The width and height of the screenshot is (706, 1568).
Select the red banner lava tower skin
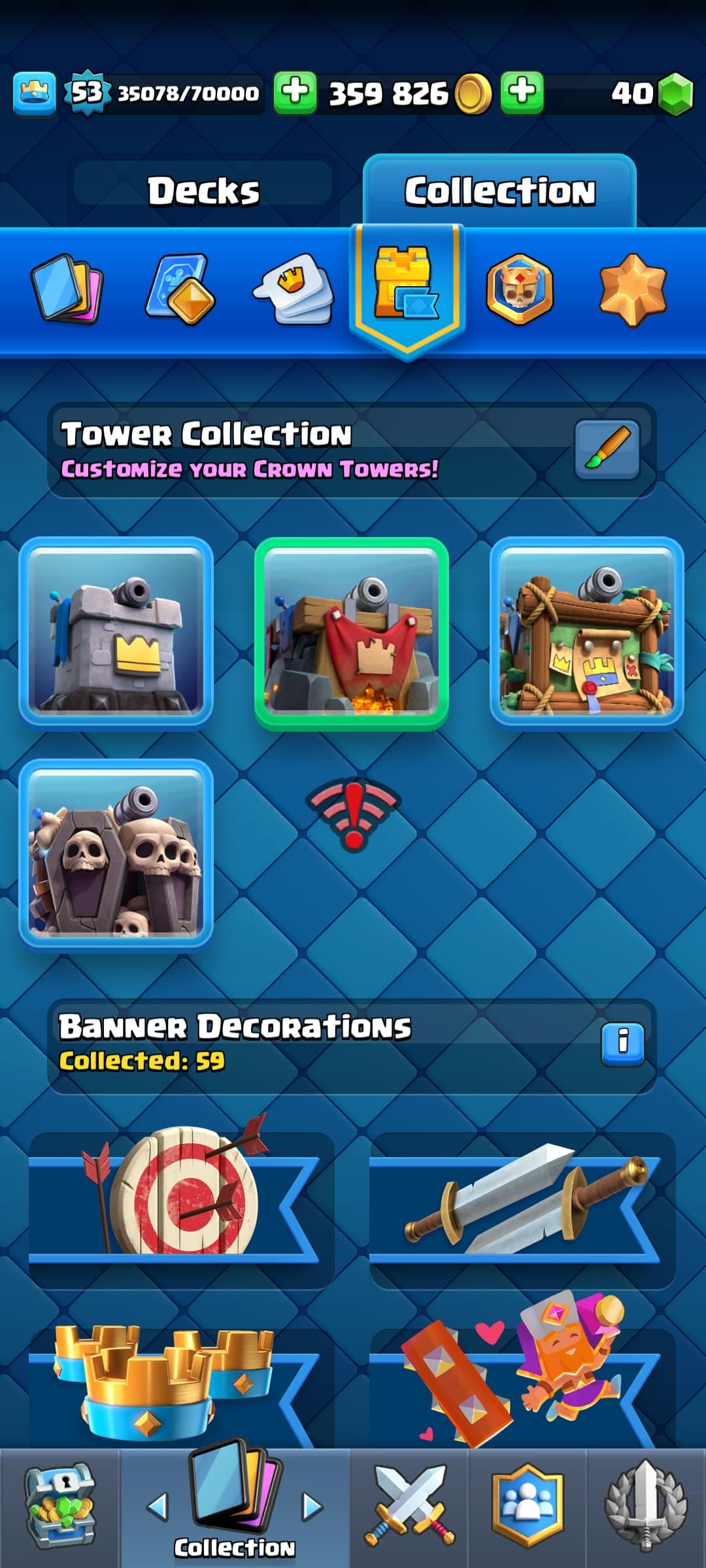352,632
